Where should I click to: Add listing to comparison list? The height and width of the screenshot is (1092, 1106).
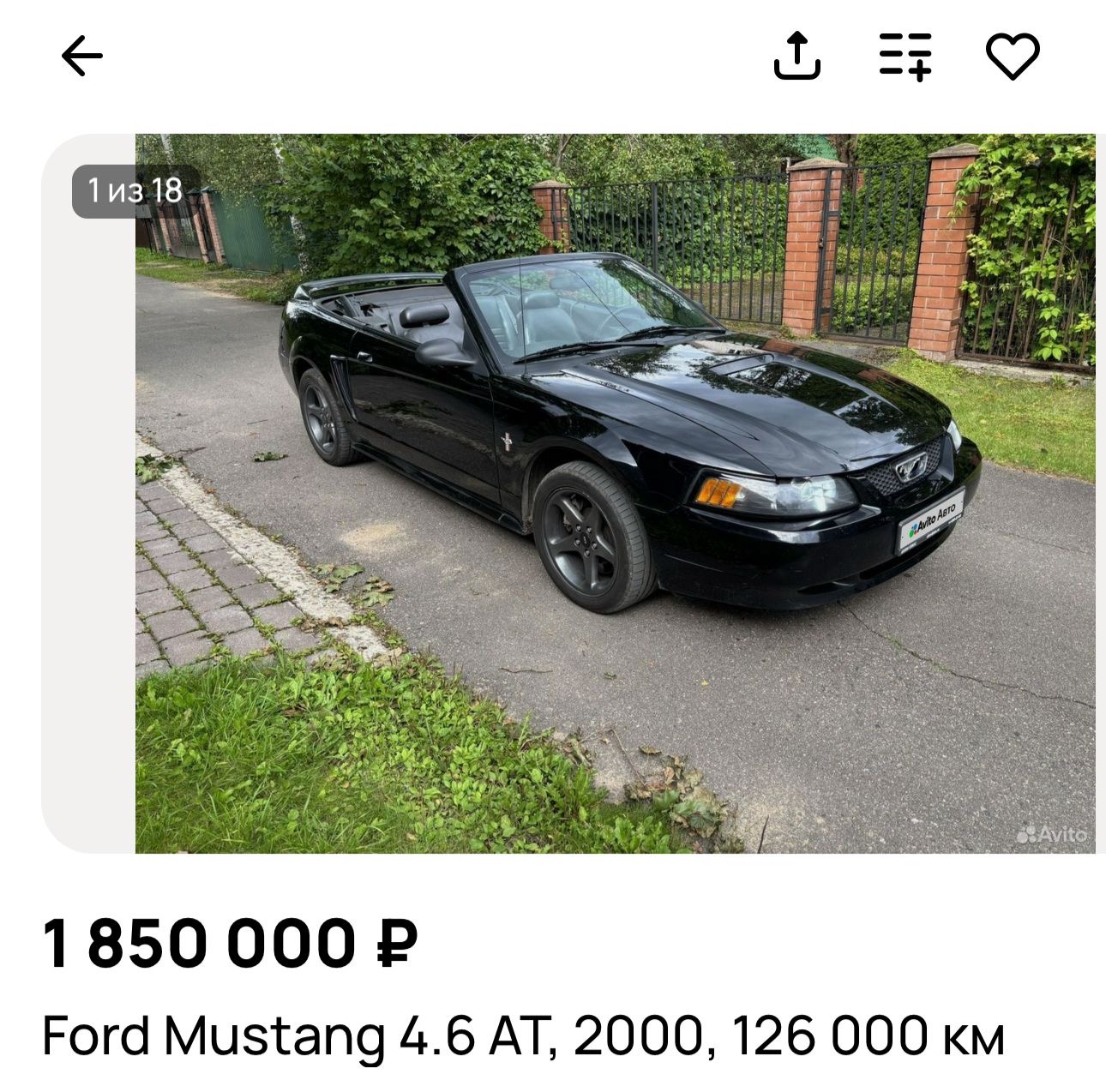click(905, 57)
